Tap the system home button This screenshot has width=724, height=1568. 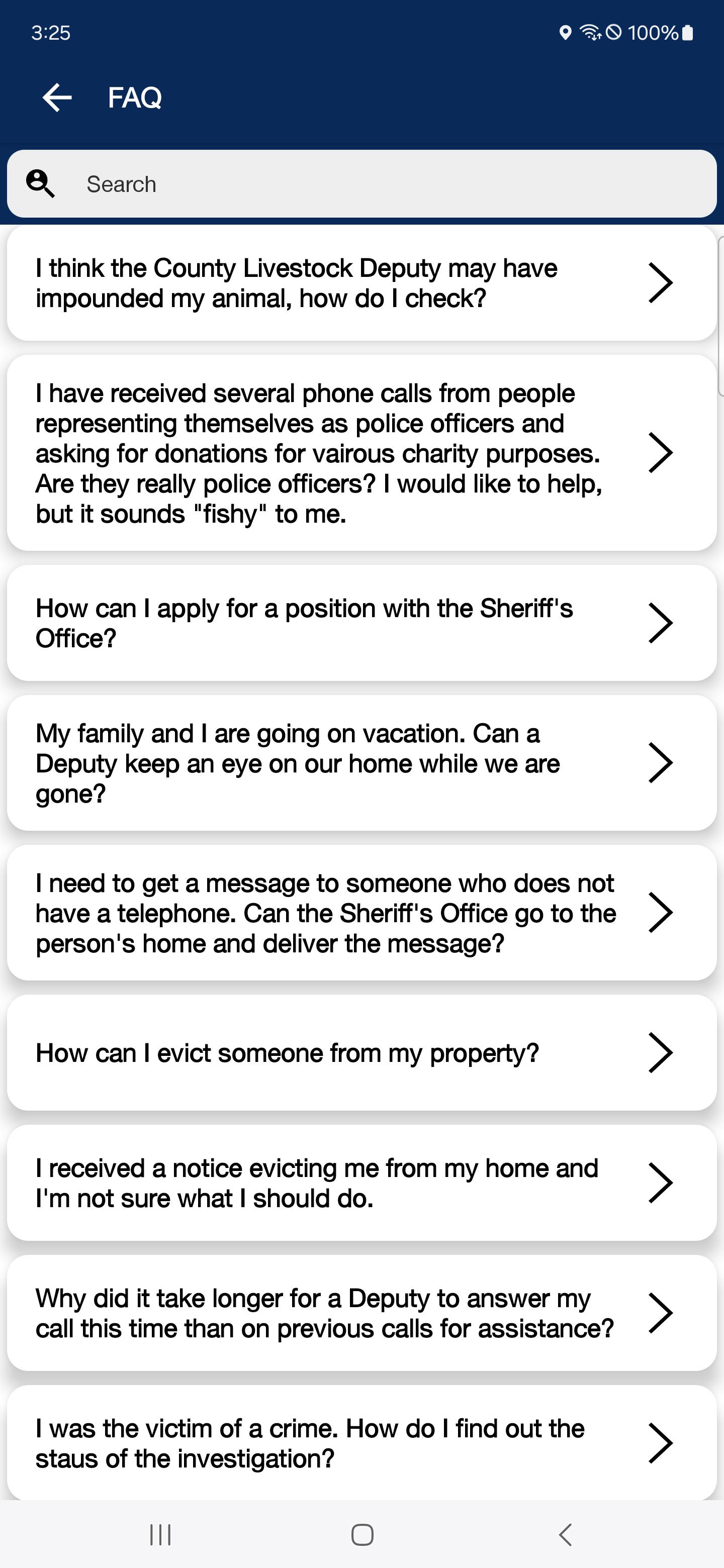click(x=363, y=1534)
